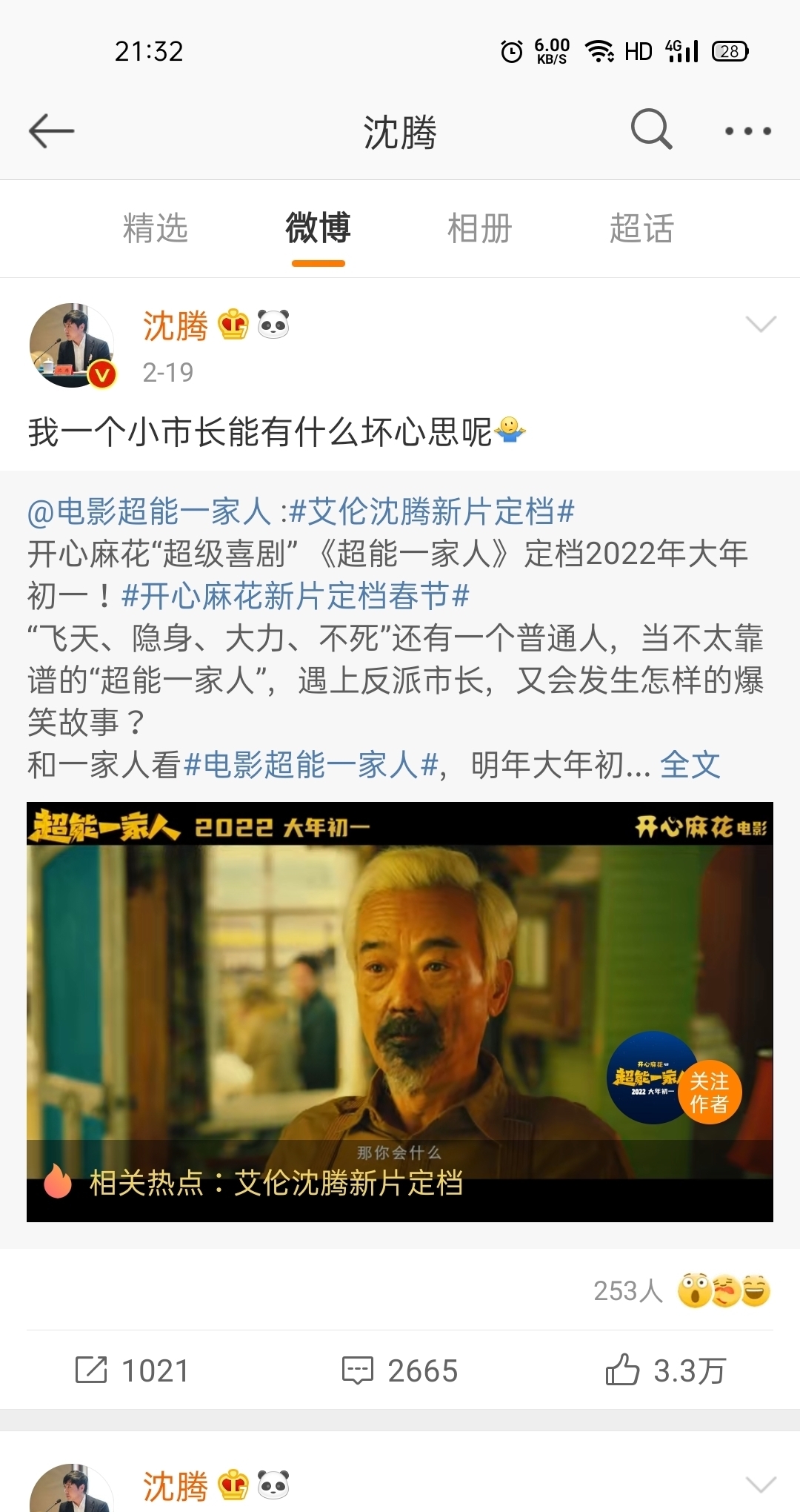Open hot topic 艾伦沈腾新片定档 on the video

point(276,1183)
